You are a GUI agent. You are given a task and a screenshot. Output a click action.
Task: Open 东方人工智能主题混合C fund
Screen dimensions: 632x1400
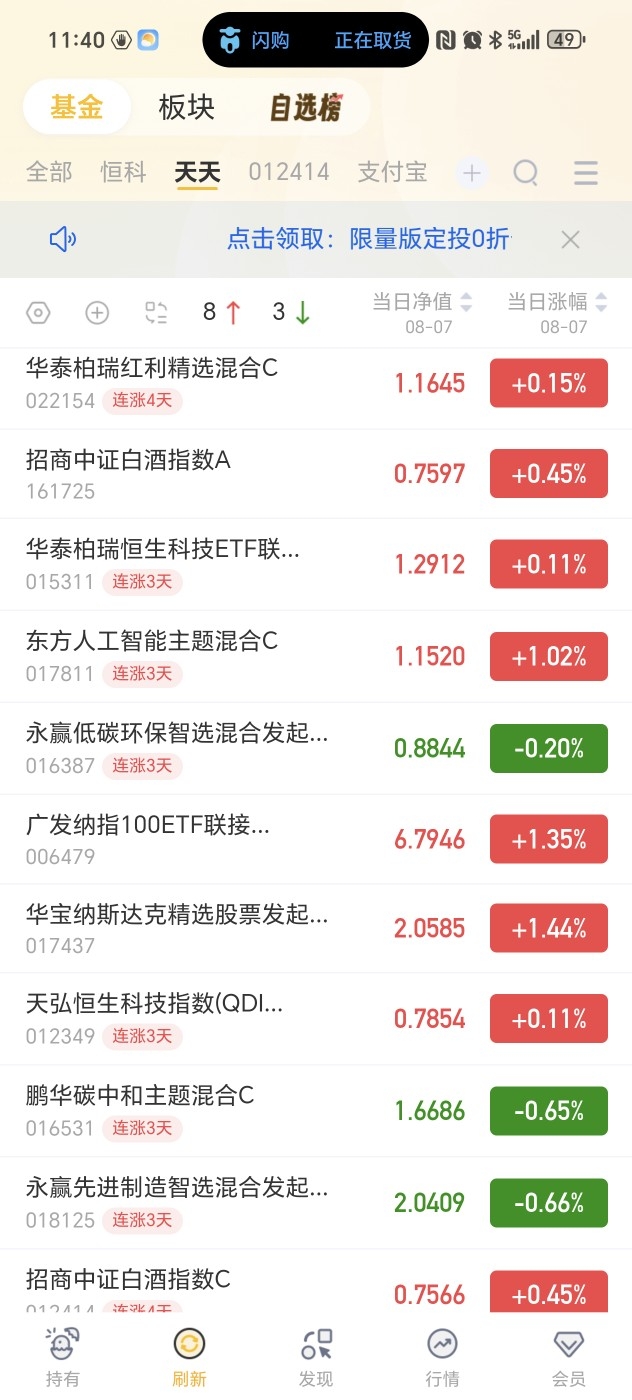click(x=316, y=656)
